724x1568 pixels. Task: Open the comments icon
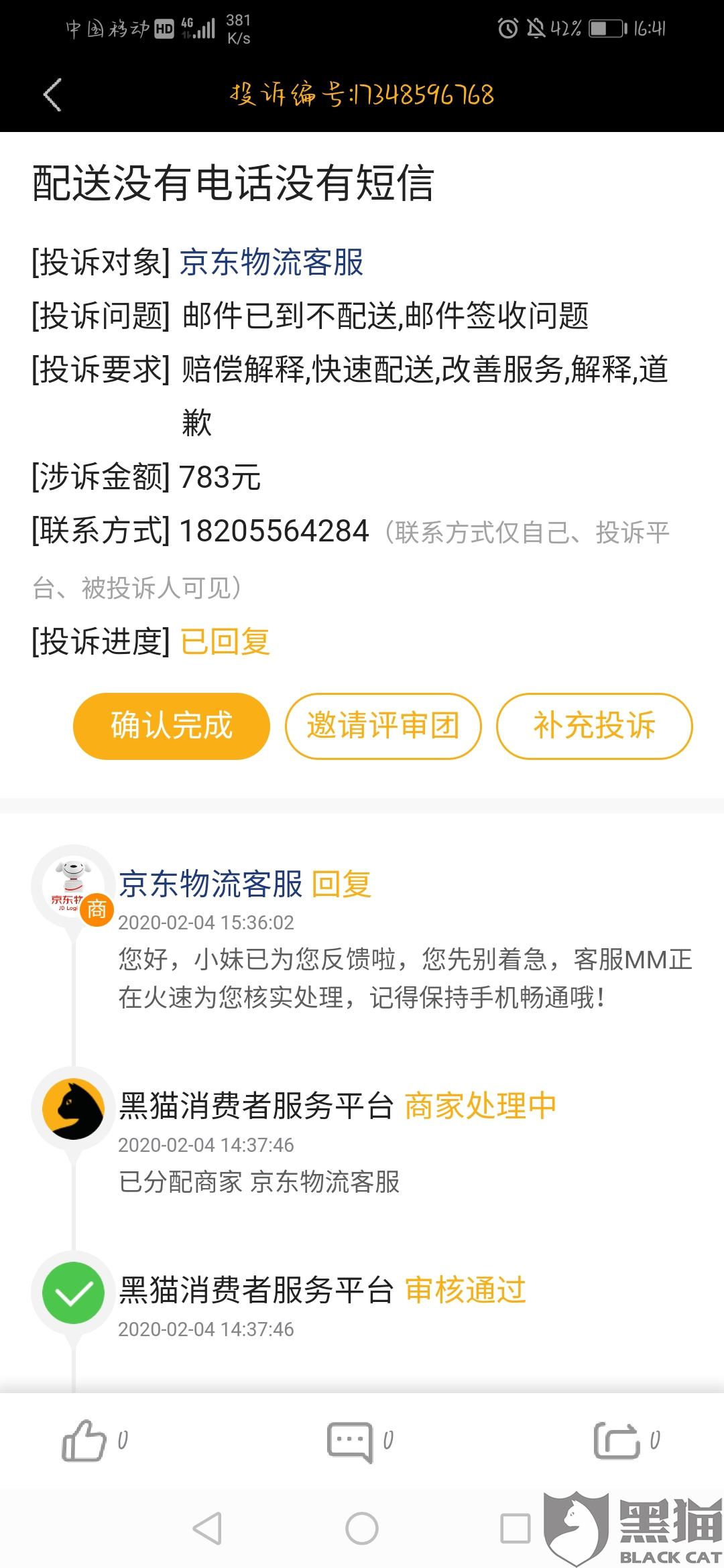pos(349,1440)
